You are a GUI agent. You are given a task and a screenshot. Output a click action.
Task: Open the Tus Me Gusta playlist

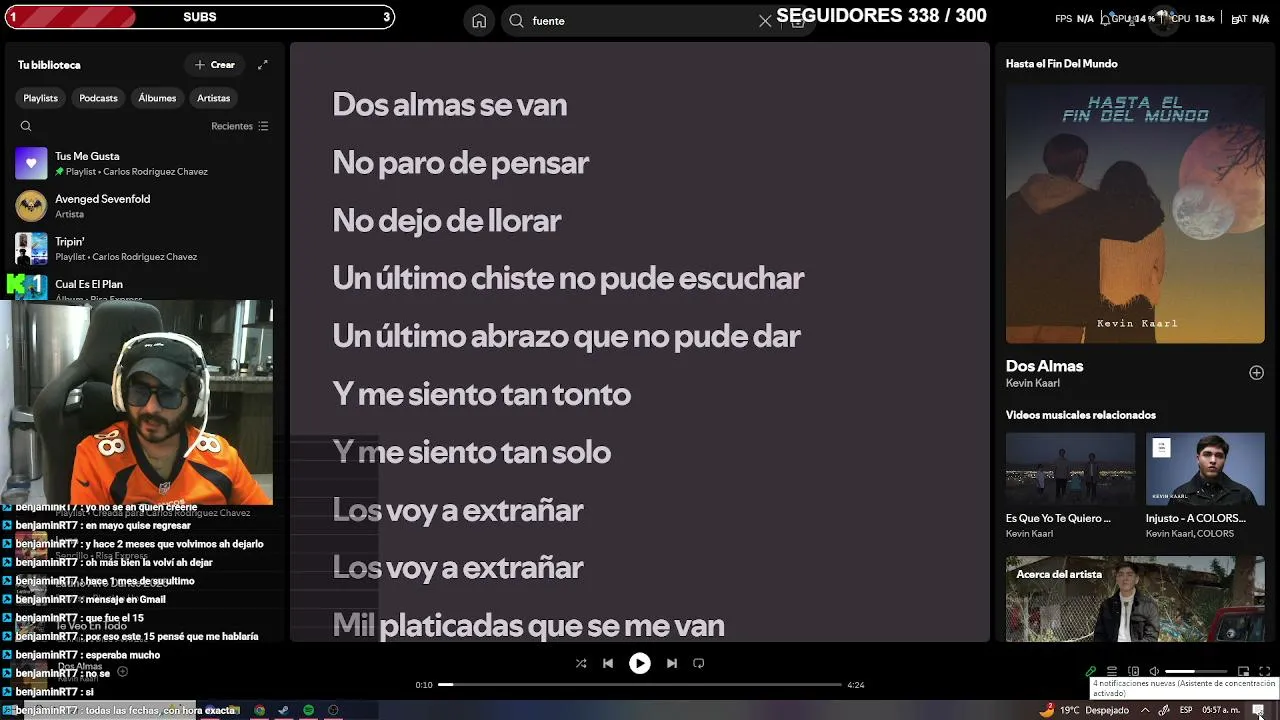pos(140,163)
